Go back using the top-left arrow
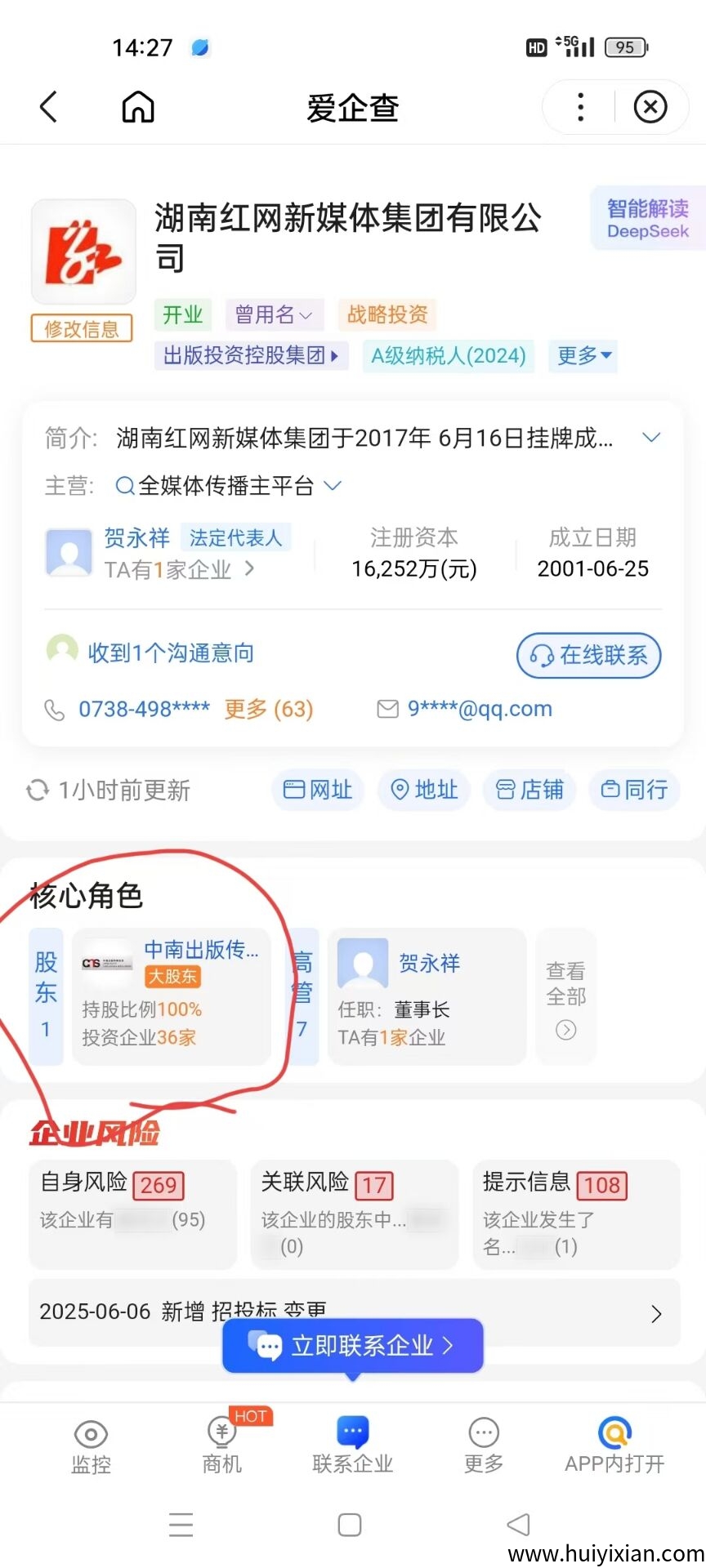The height and width of the screenshot is (1568, 706). point(49,107)
